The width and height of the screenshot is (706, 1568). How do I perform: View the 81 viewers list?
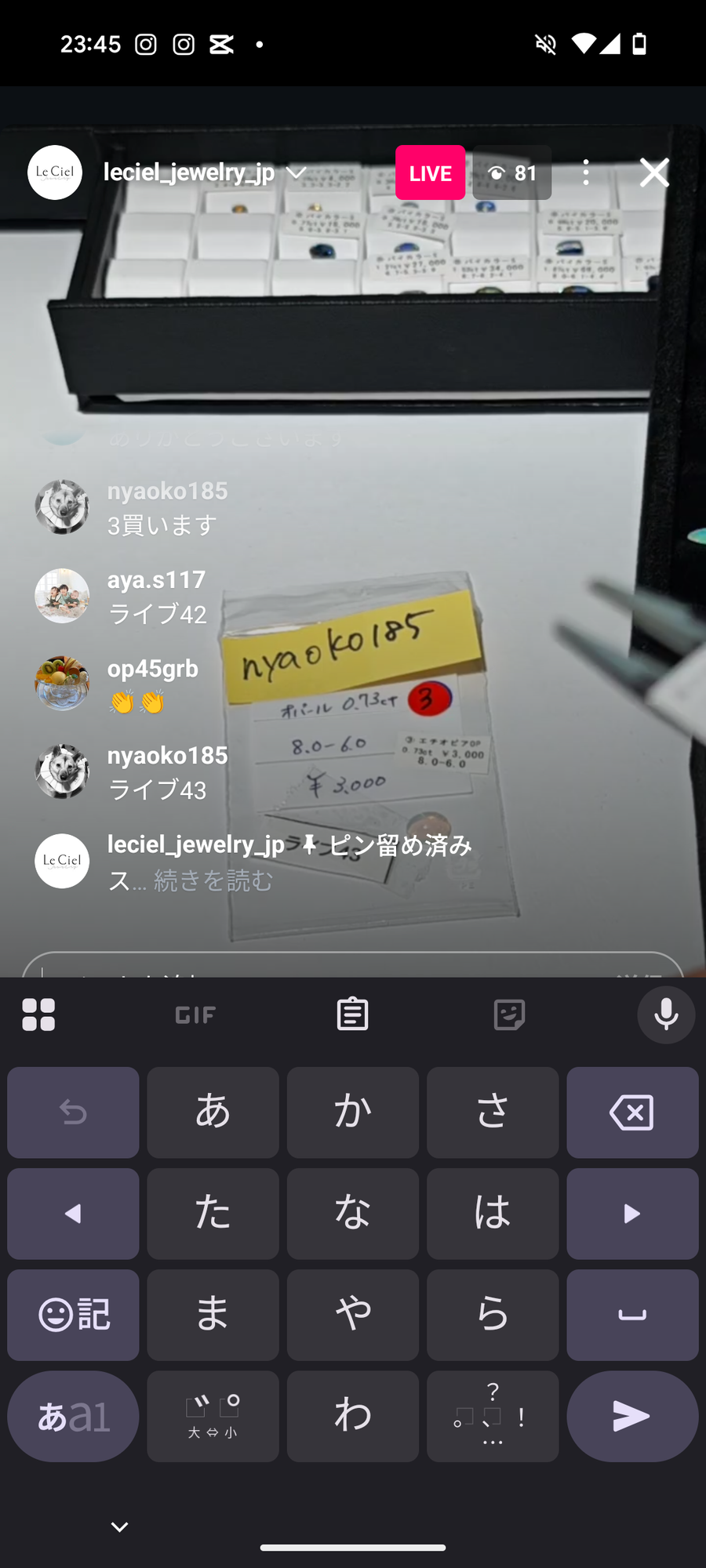[x=512, y=172]
